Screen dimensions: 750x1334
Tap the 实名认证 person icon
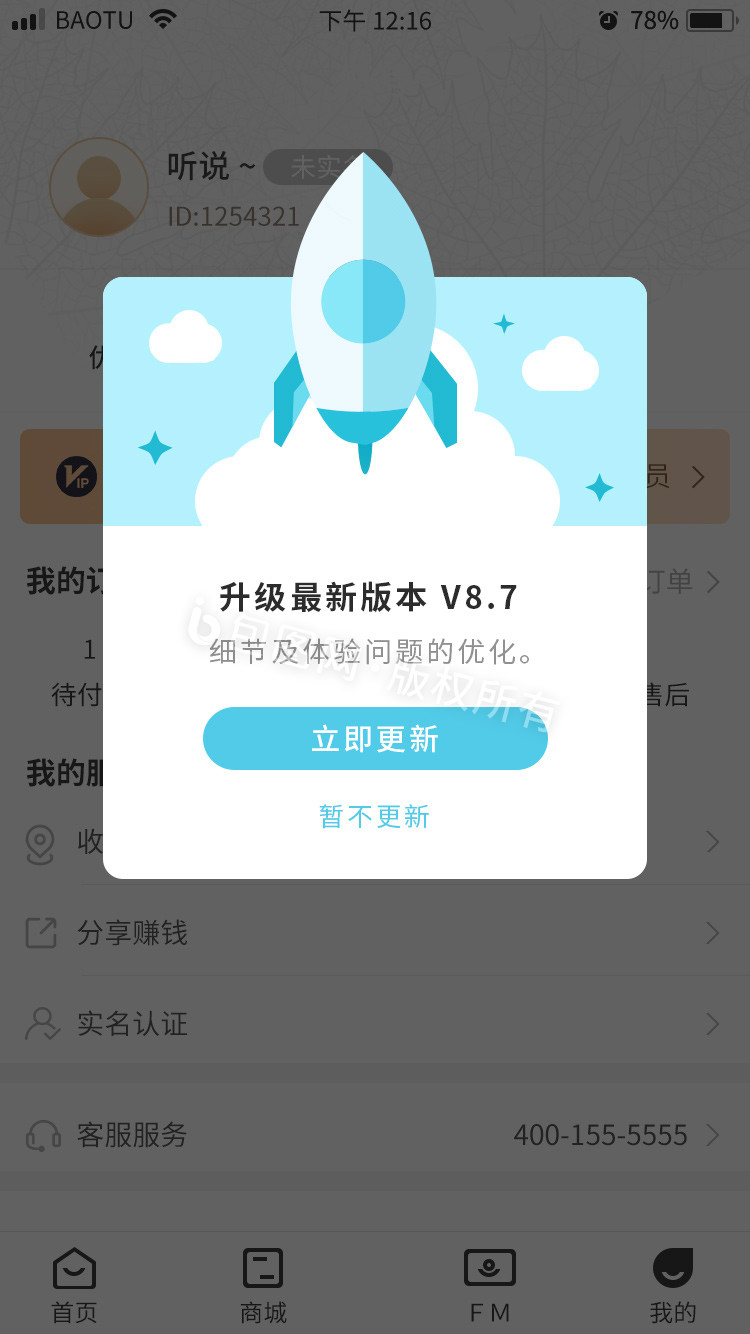click(42, 1024)
